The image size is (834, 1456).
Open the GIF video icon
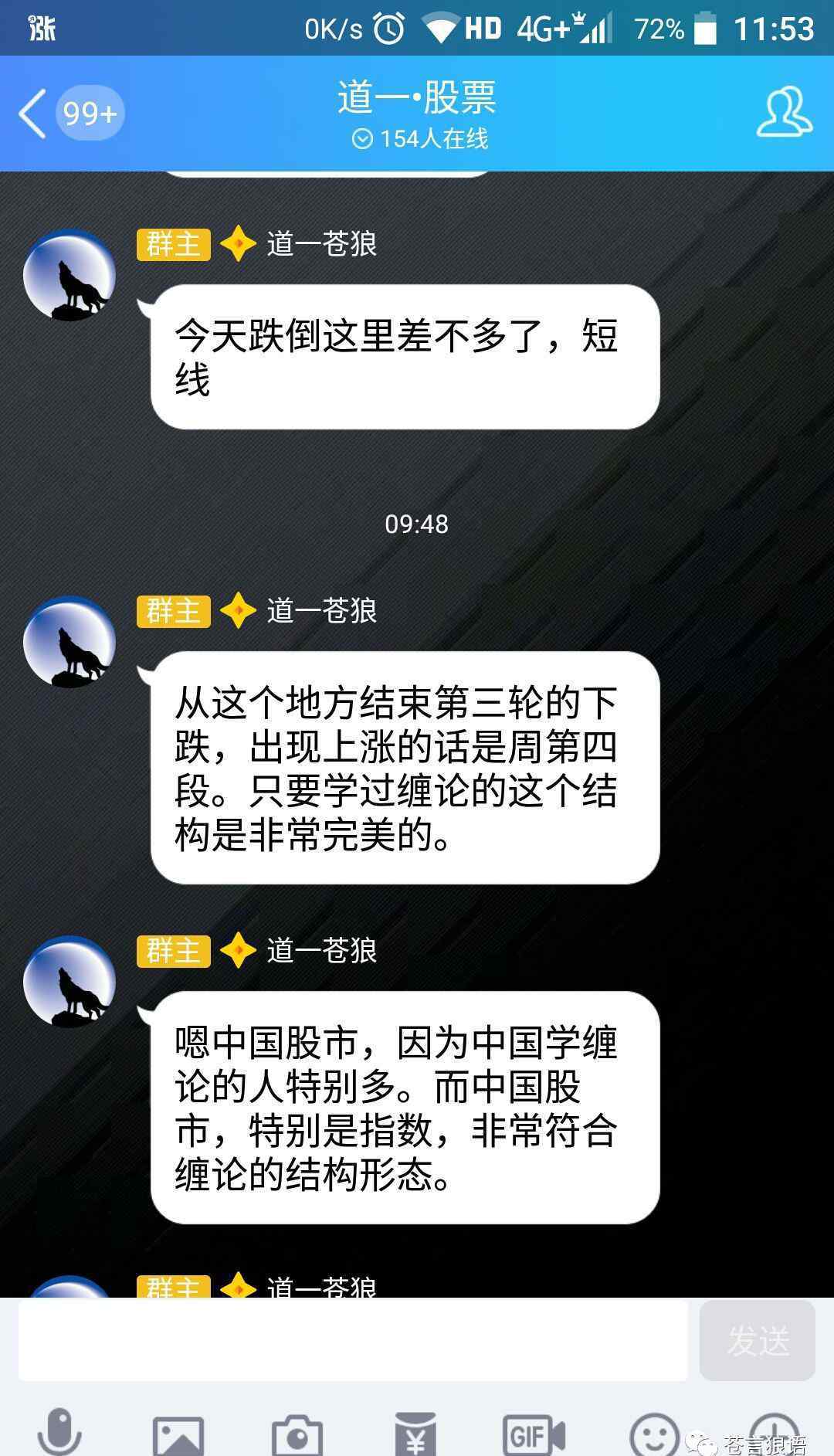[x=534, y=1435]
